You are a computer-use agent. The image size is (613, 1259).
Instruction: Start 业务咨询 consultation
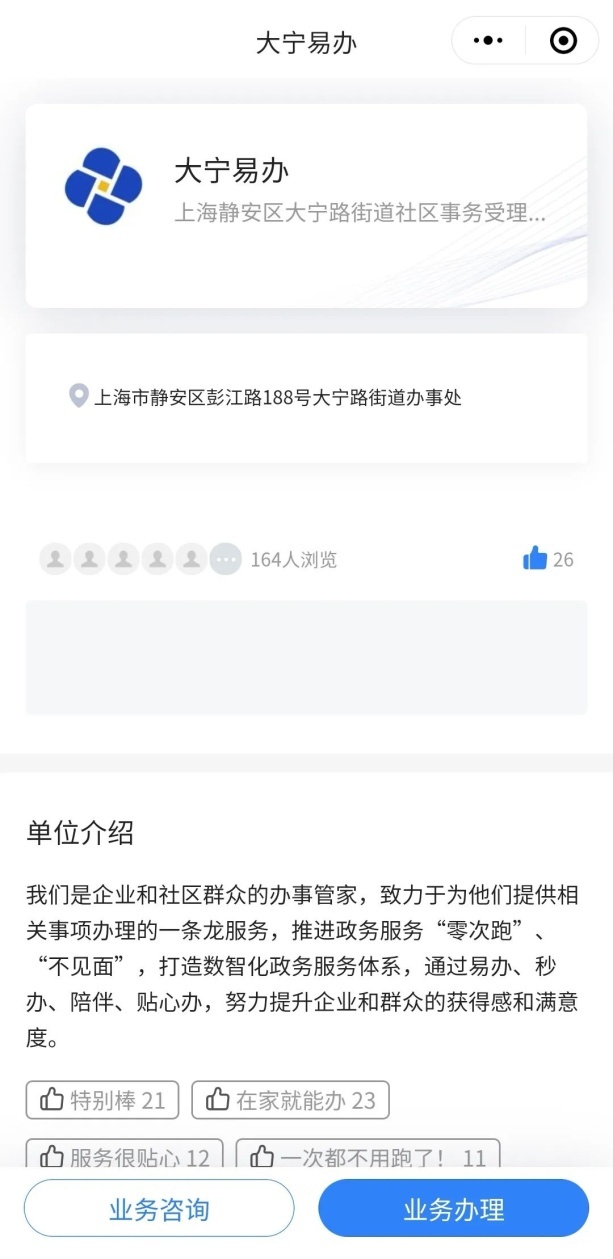[159, 1209]
